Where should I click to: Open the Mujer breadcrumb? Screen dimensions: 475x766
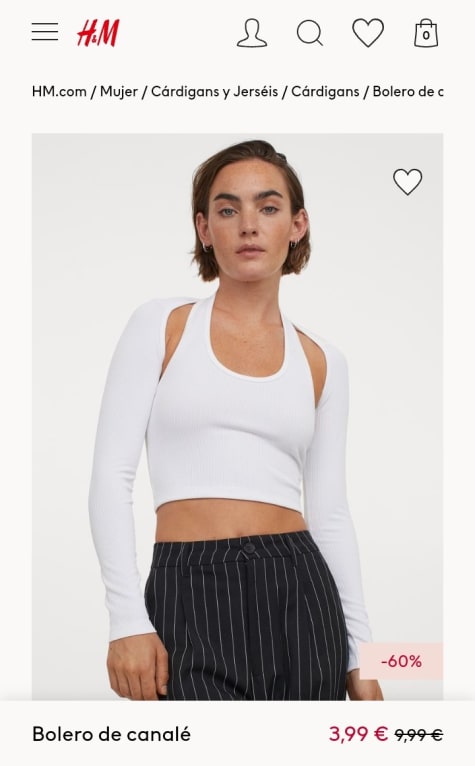[x=119, y=91]
